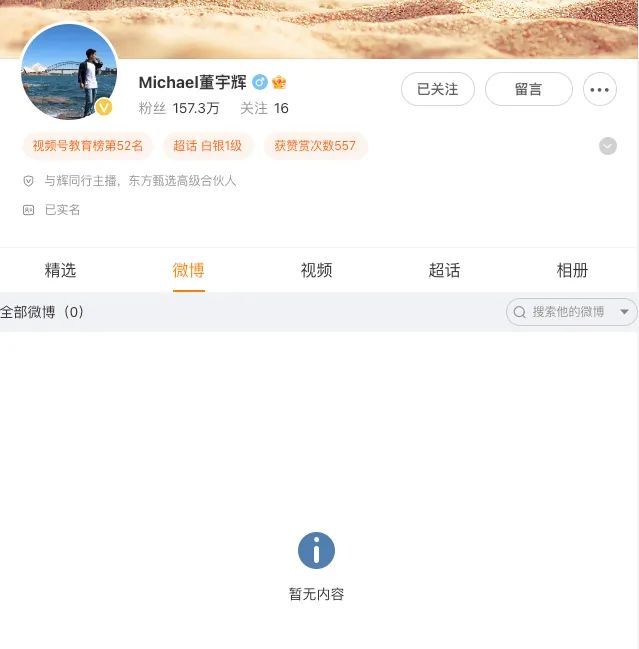639x649 pixels.
Task: Select the 微博 tab
Action: (188, 270)
